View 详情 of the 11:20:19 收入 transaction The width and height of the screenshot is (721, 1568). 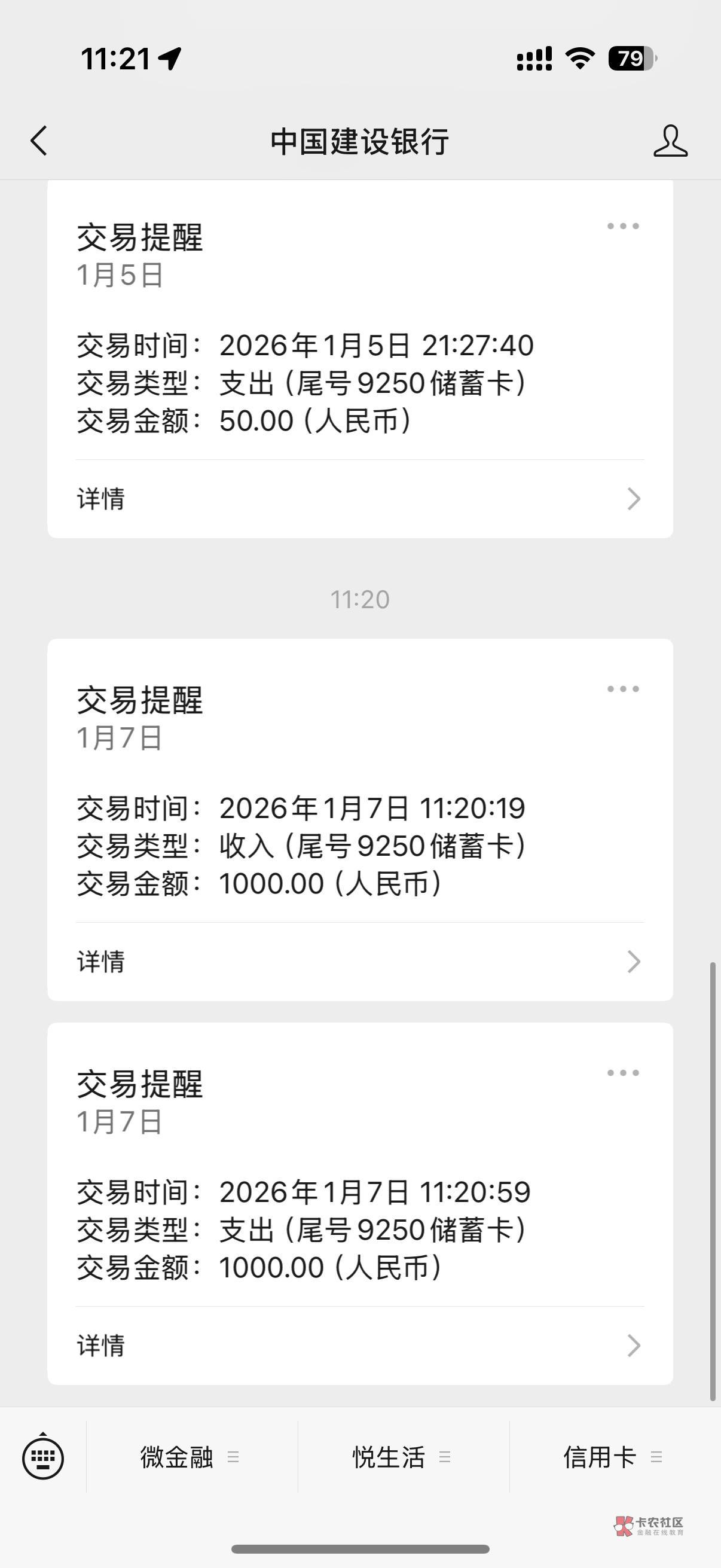(x=359, y=962)
